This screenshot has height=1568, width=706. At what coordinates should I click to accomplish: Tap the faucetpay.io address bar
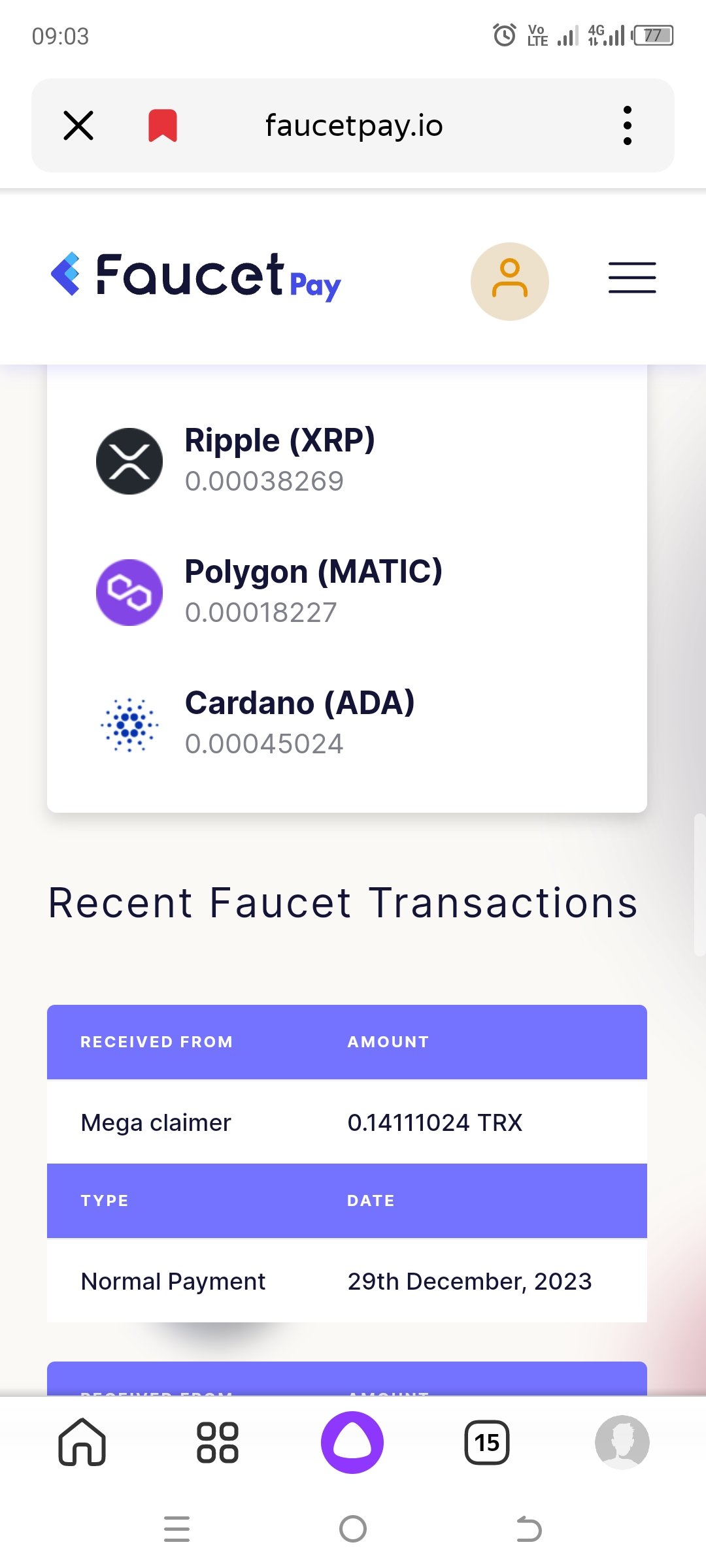354,125
